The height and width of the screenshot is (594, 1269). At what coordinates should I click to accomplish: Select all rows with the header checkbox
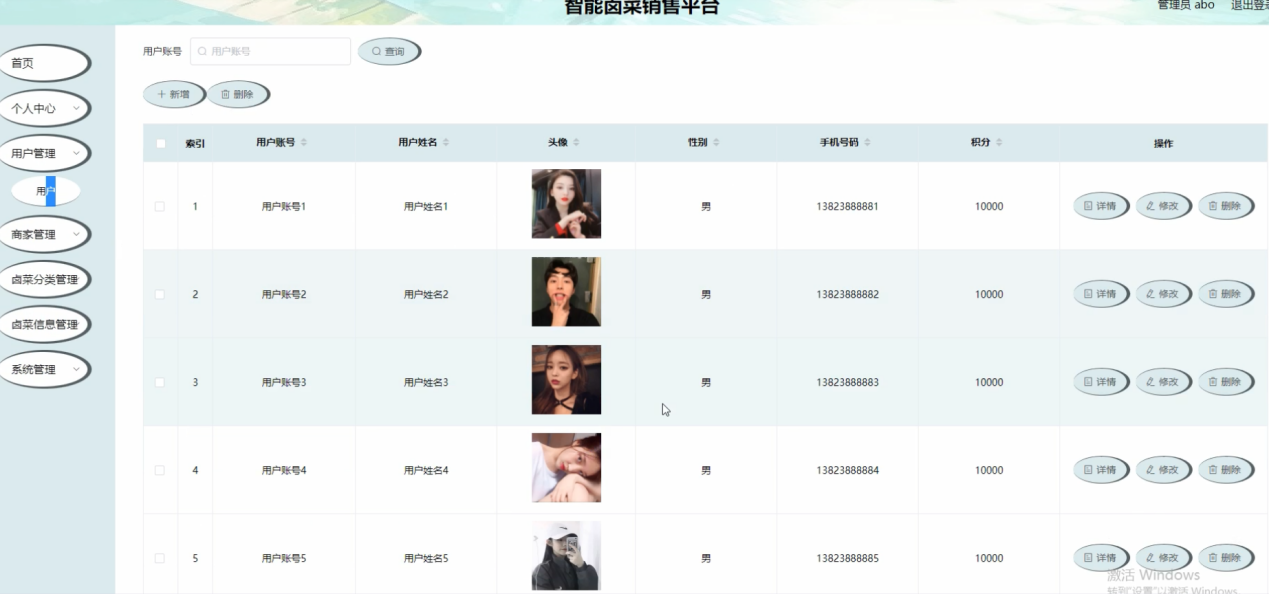tap(160, 143)
